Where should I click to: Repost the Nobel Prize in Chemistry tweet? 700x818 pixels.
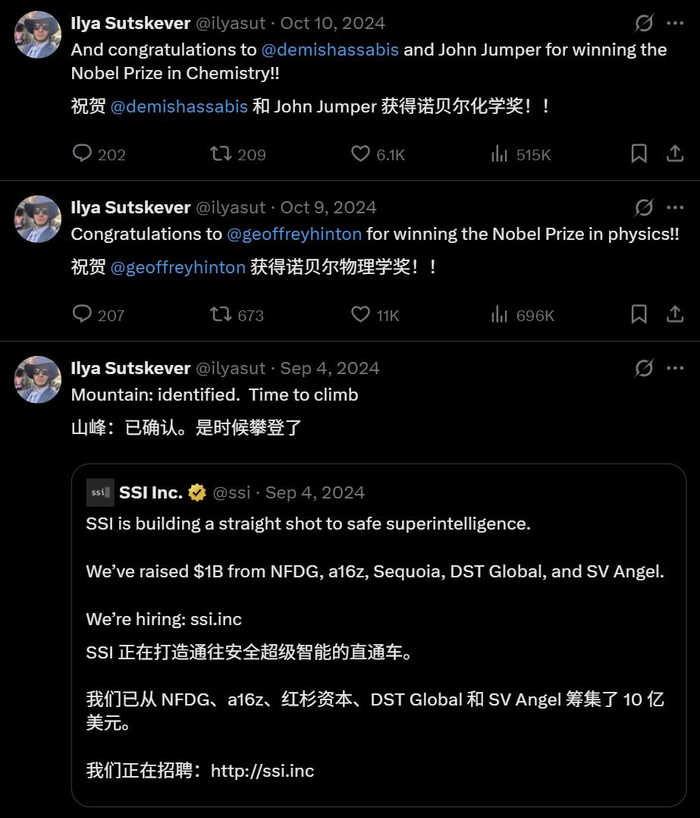pyautogui.click(x=221, y=154)
